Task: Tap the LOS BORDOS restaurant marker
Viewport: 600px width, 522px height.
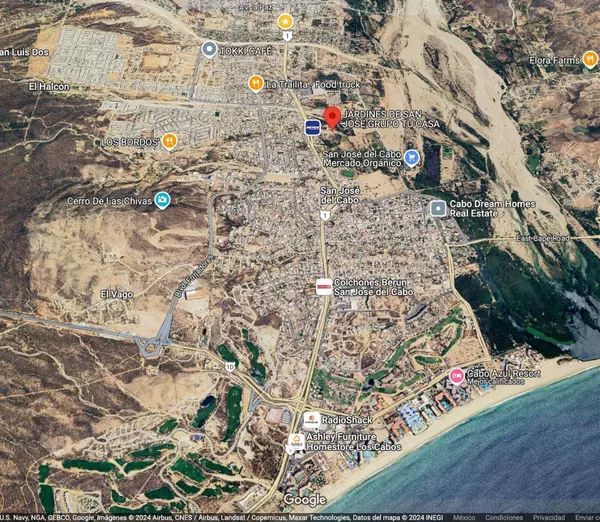Action: pyautogui.click(x=169, y=141)
